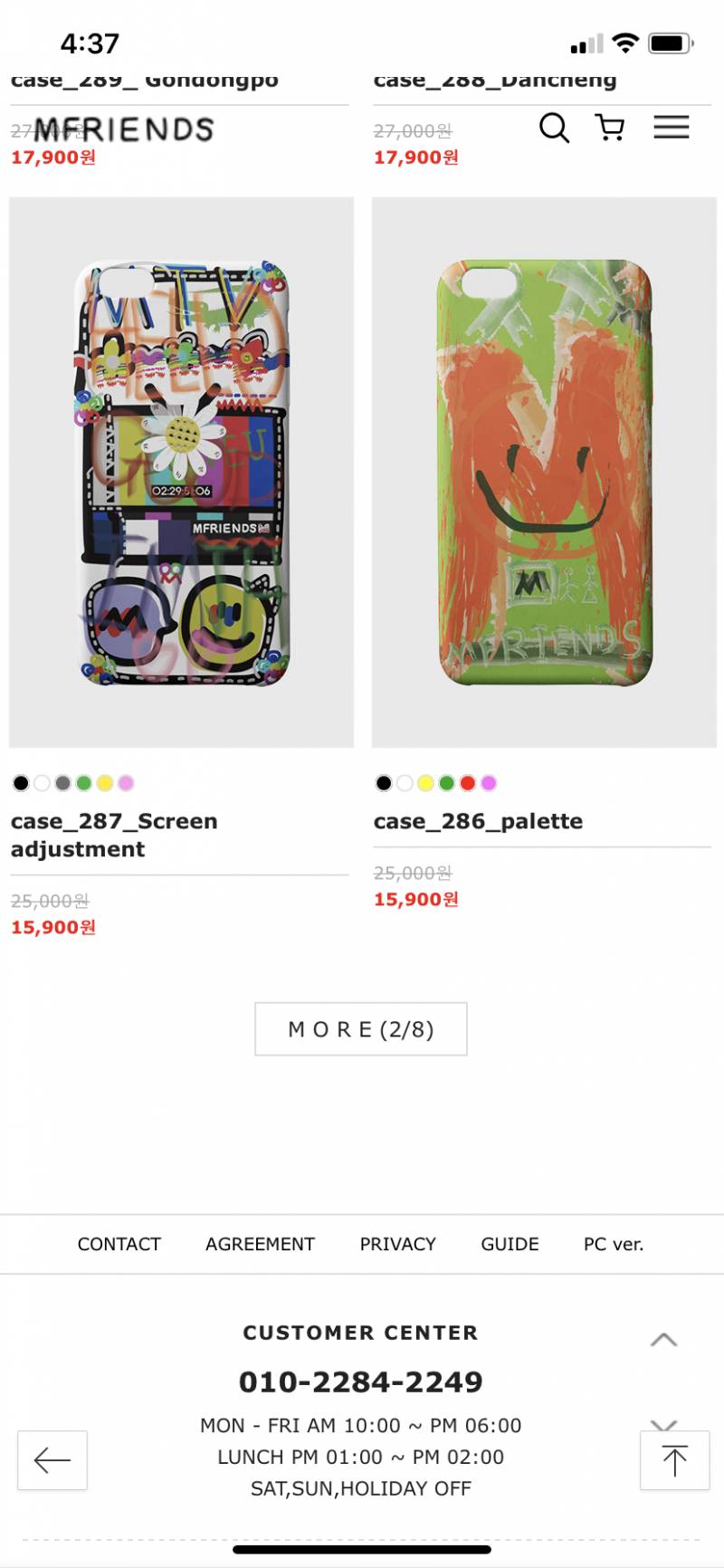Open the hamburger menu
724x1568 pixels.
pyautogui.click(x=672, y=128)
